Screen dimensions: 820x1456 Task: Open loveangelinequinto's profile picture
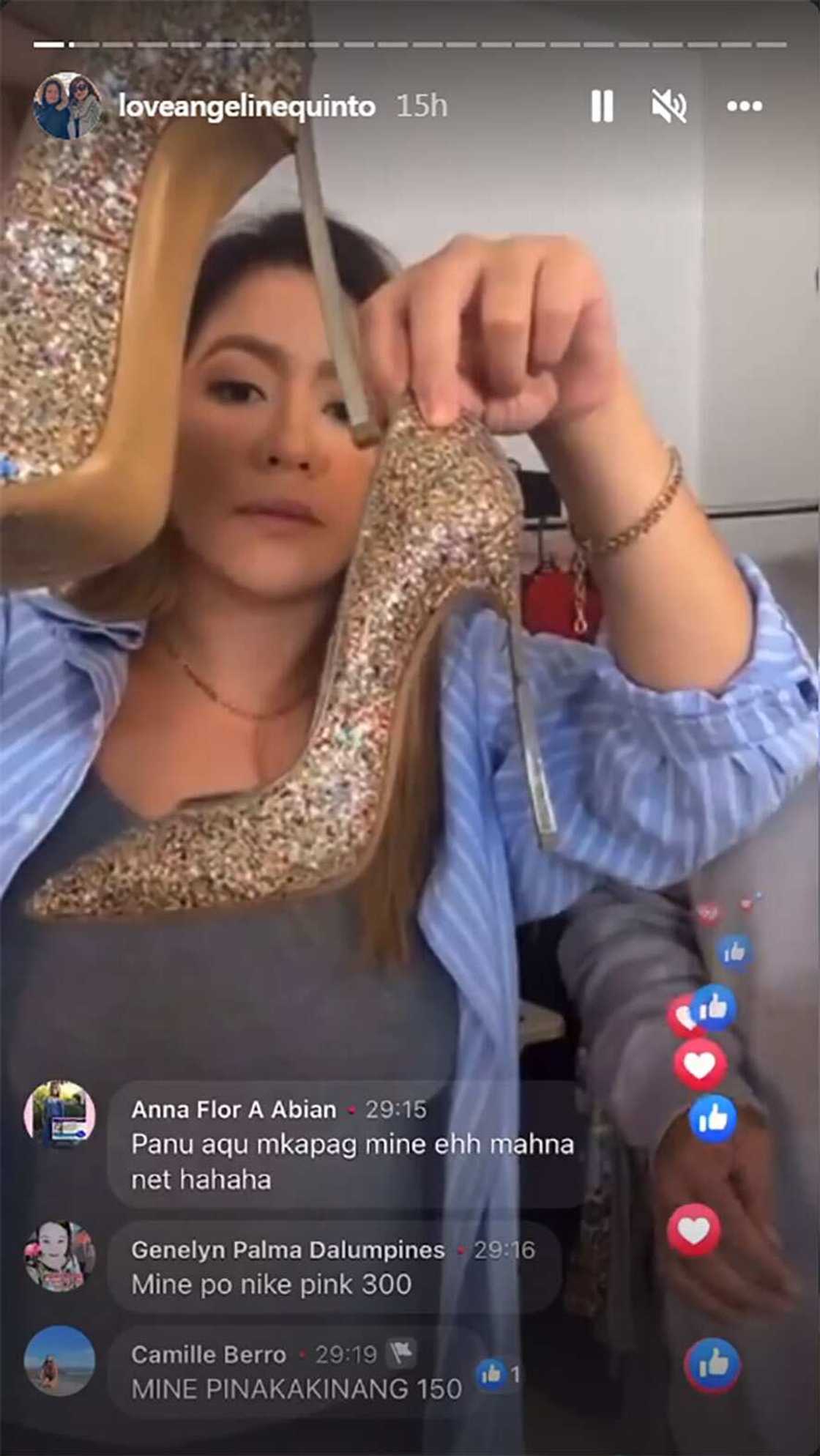(67, 106)
